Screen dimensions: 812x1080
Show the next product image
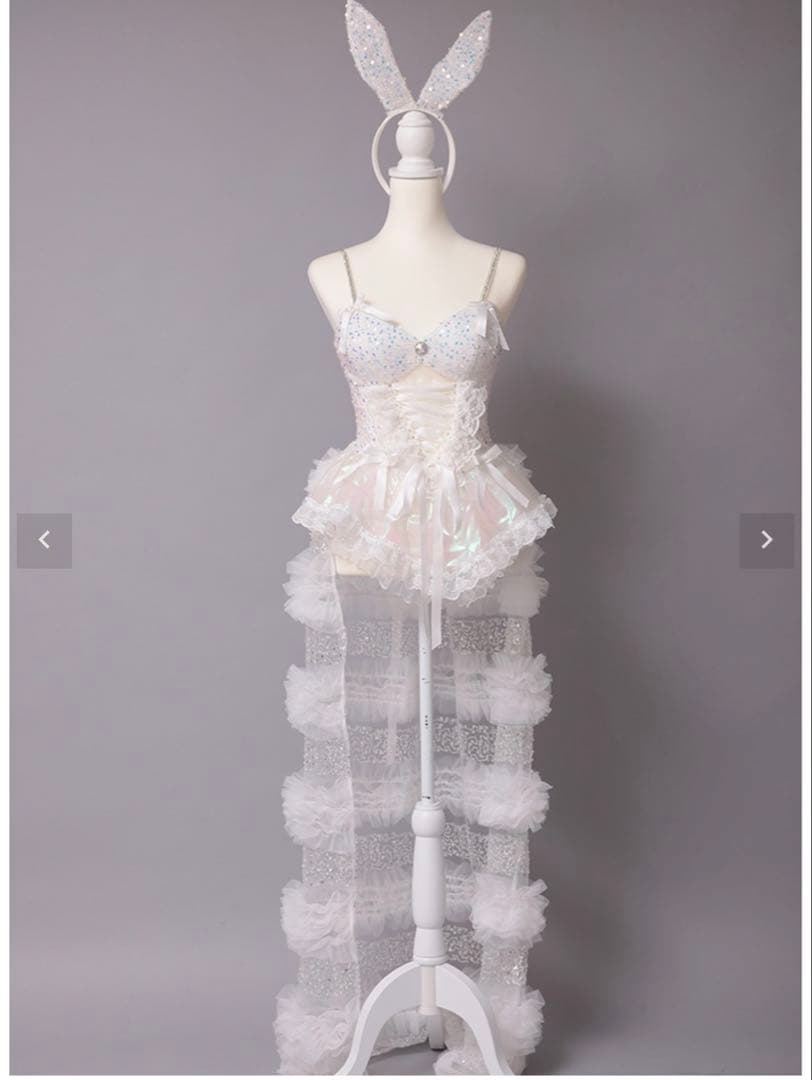click(x=766, y=541)
